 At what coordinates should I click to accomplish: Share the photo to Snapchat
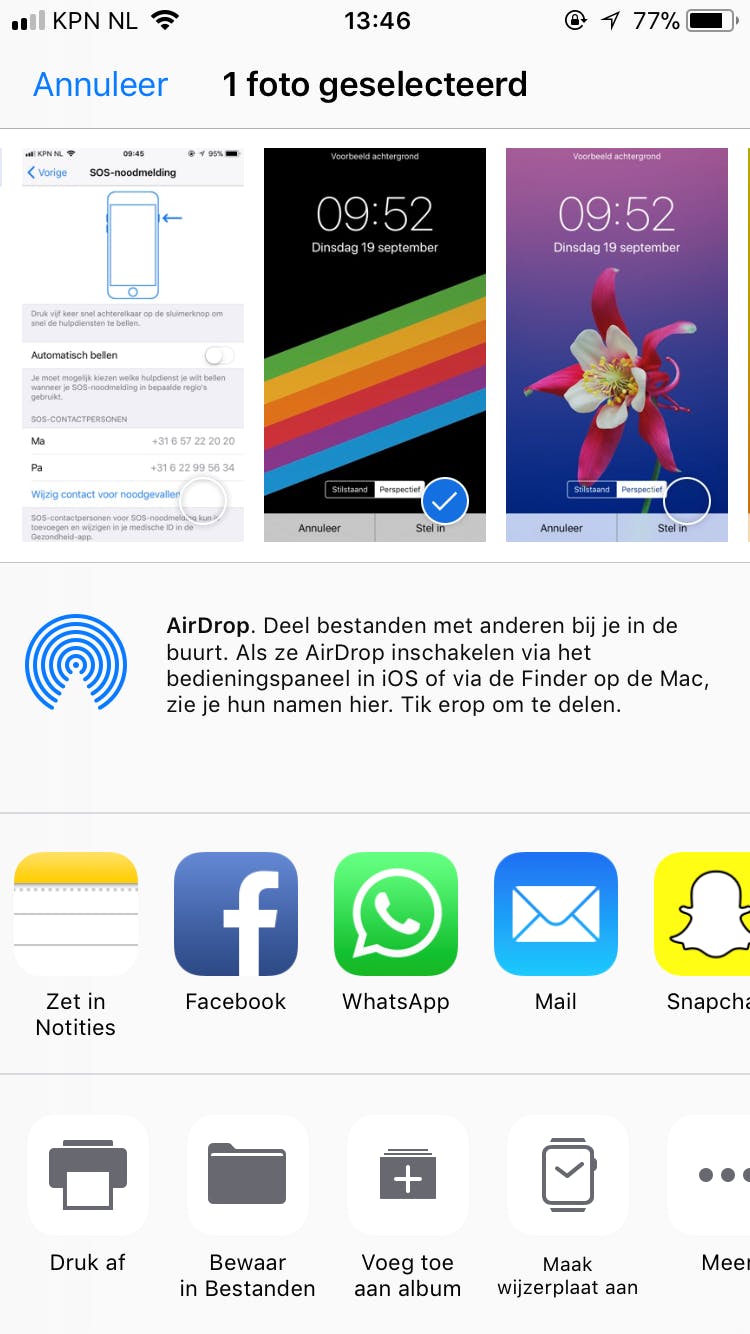click(x=704, y=914)
